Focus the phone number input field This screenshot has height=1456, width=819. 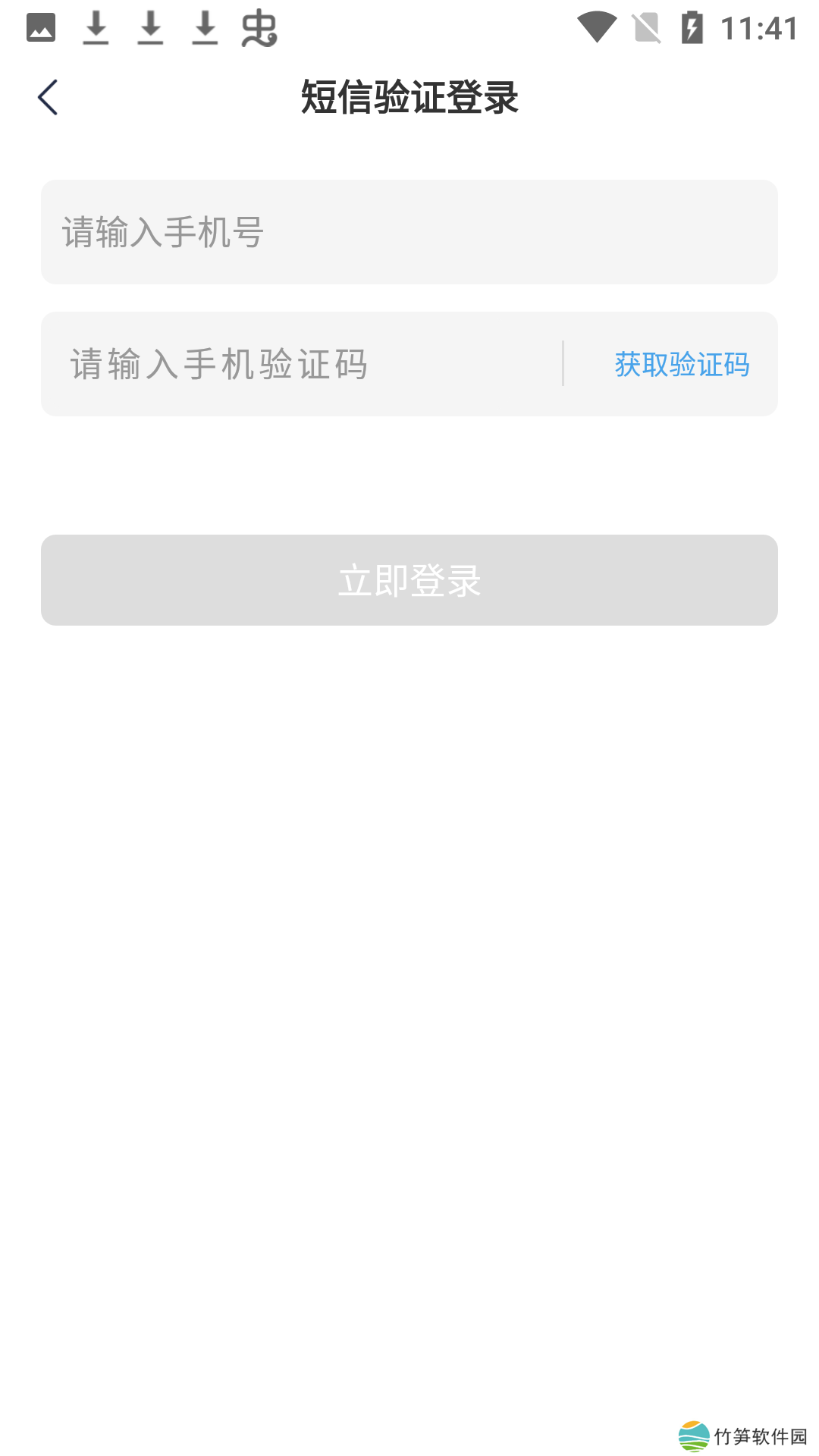point(409,232)
